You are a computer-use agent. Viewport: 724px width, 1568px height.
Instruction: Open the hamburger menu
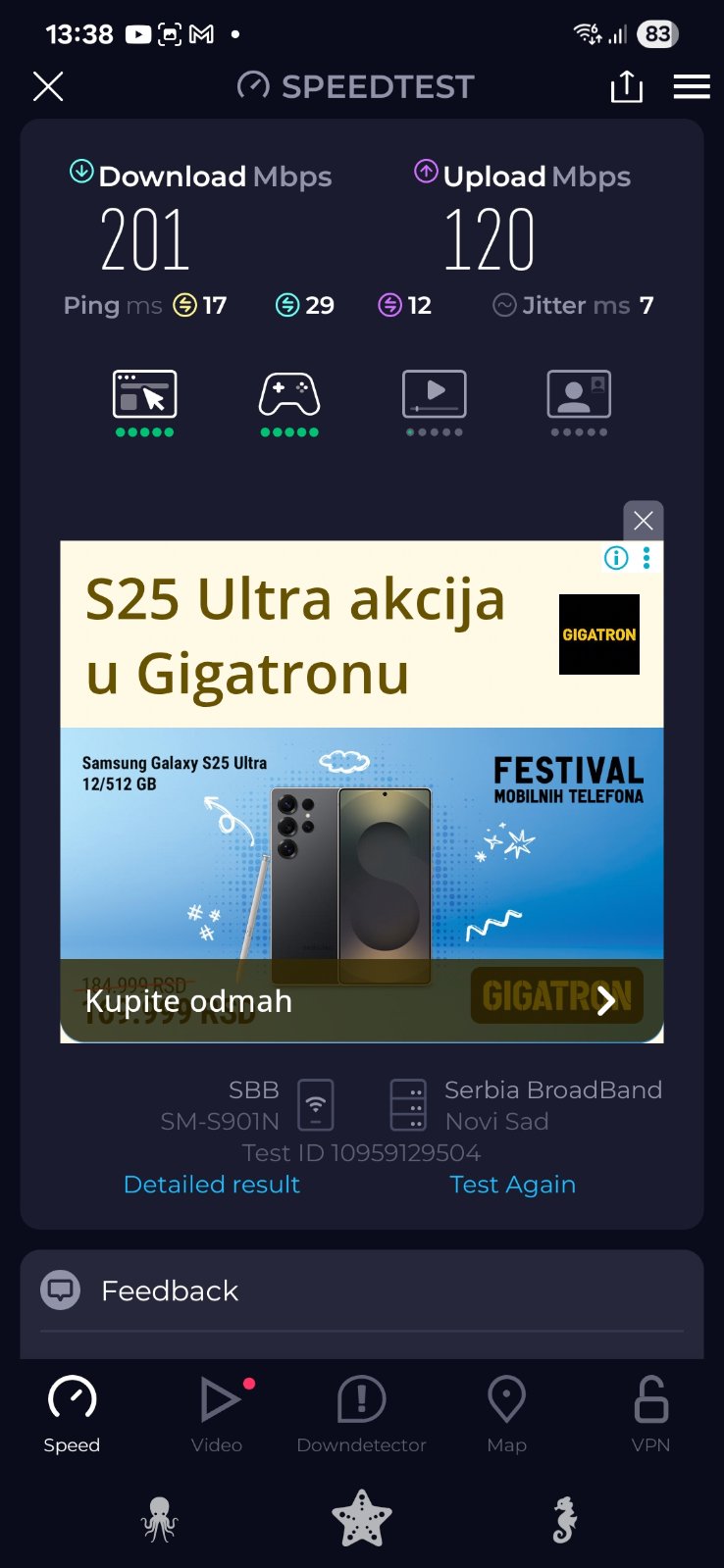pos(692,87)
